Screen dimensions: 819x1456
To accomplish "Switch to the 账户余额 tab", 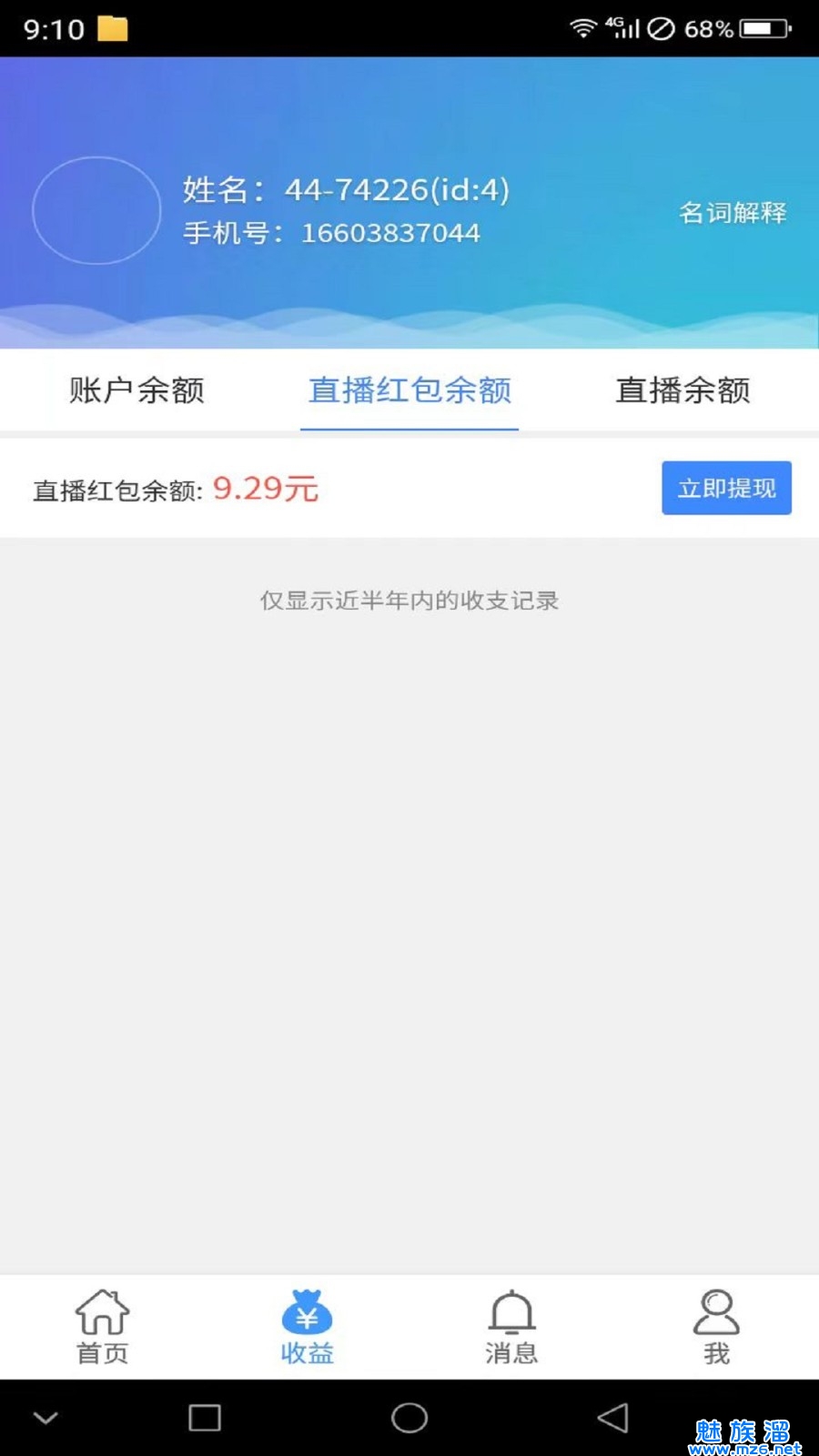I will click(136, 390).
